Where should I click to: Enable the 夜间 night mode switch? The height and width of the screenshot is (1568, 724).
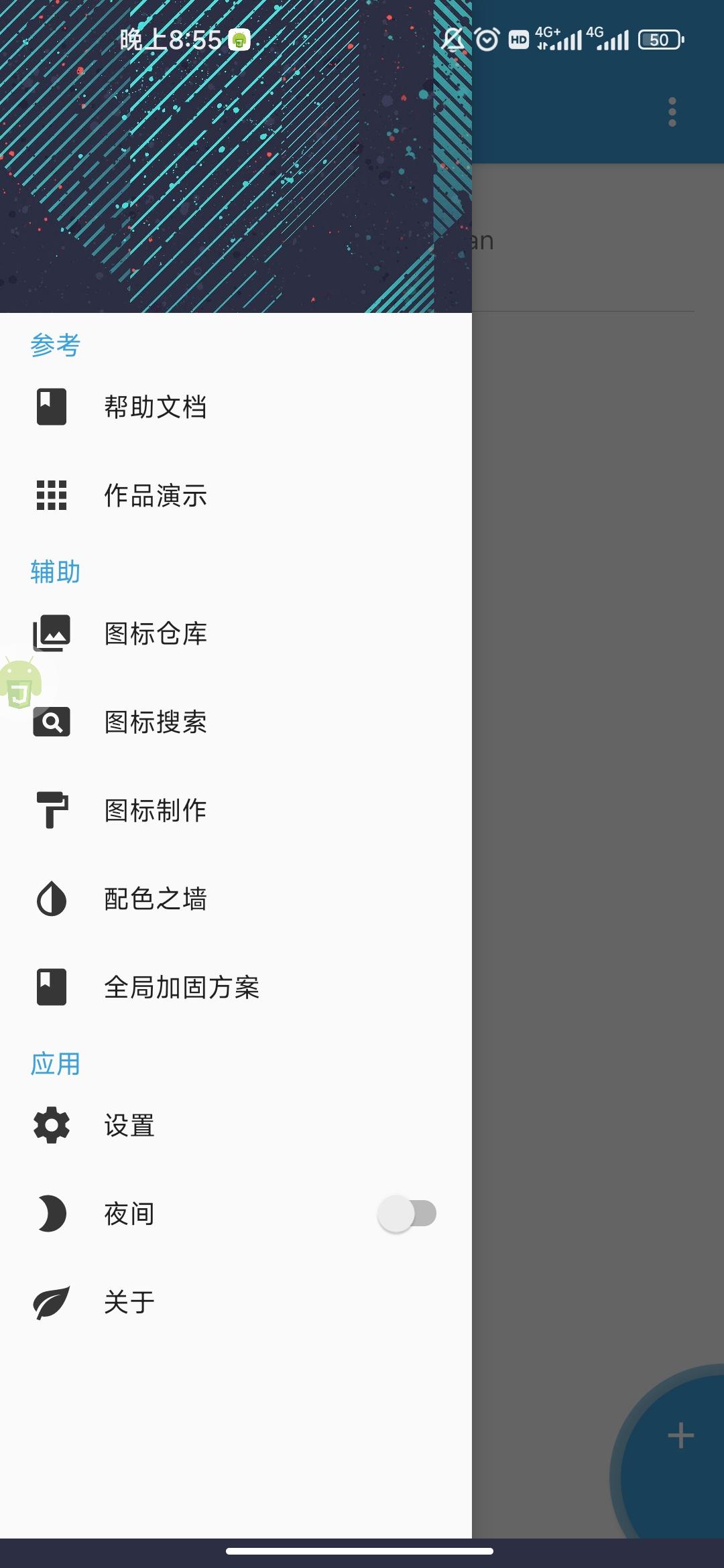(x=406, y=1214)
